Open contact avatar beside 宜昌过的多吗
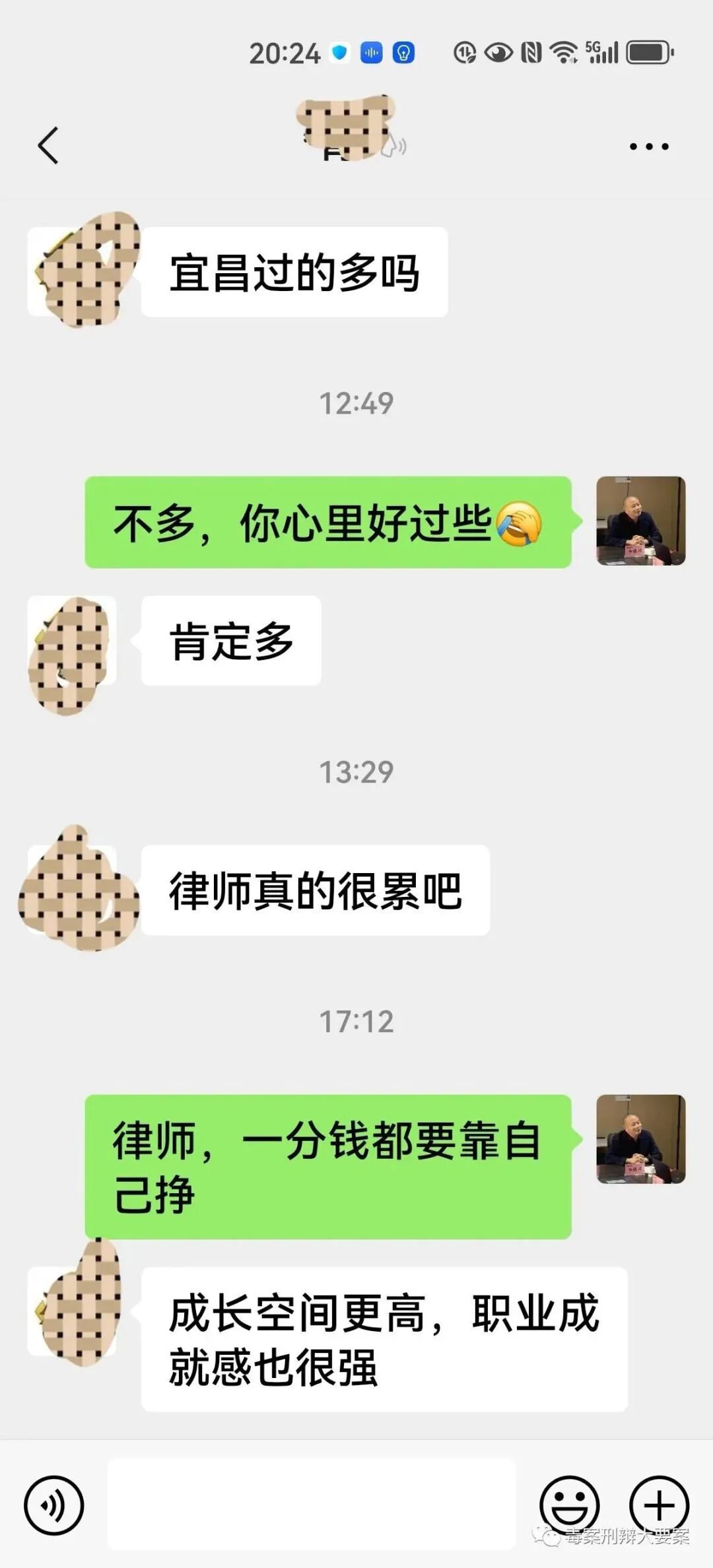 (x=73, y=271)
